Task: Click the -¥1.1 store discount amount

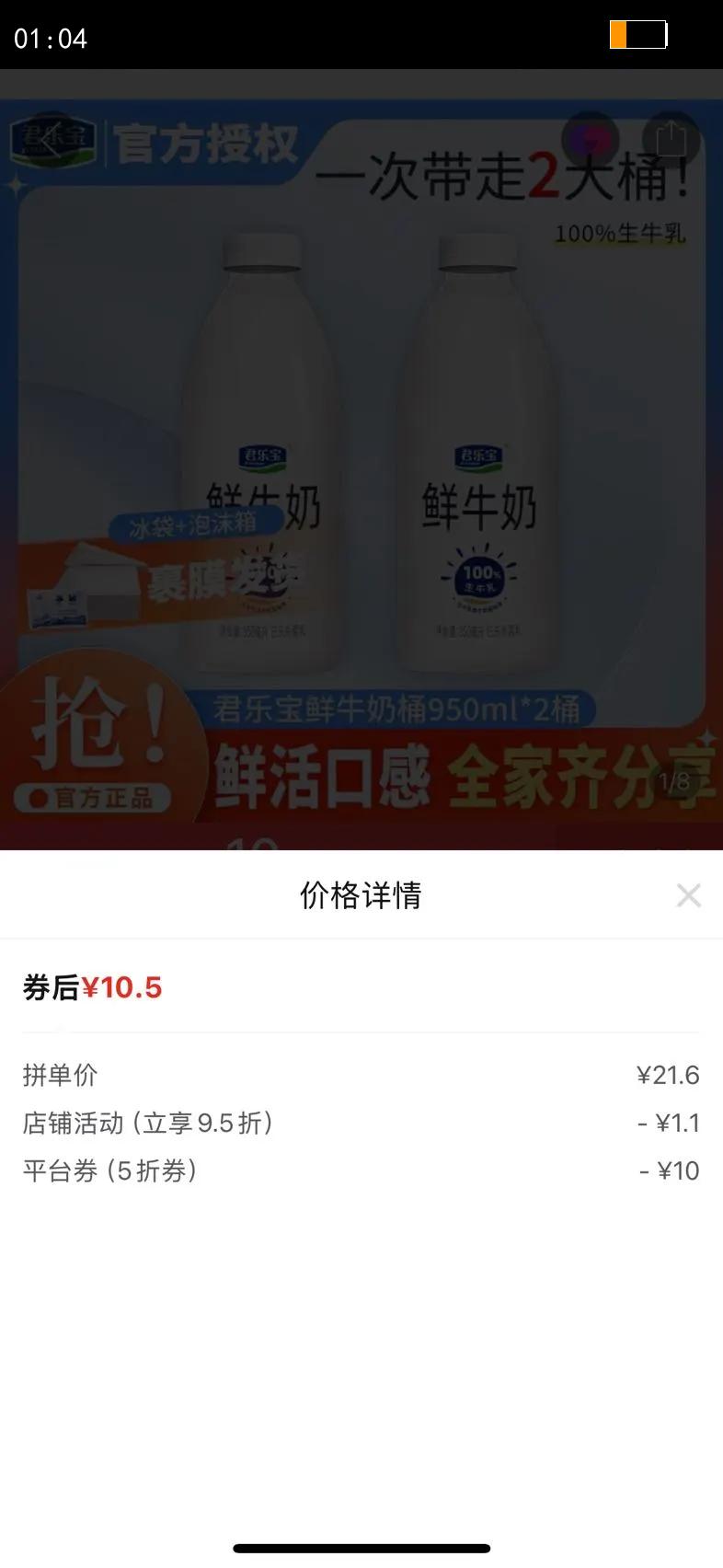Action: (x=670, y=1123)
